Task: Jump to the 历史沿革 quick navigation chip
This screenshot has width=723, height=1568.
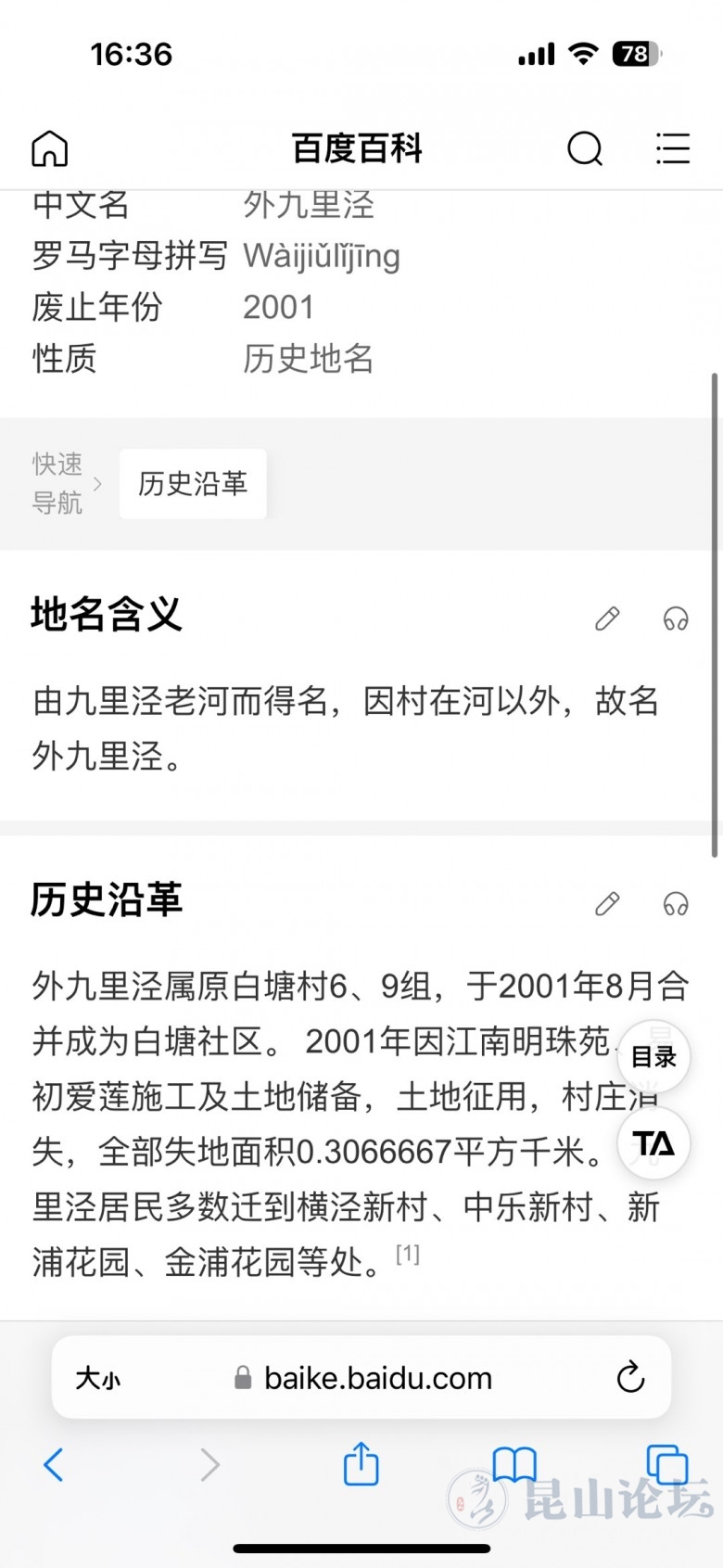Action: click(x=193, y=484)
